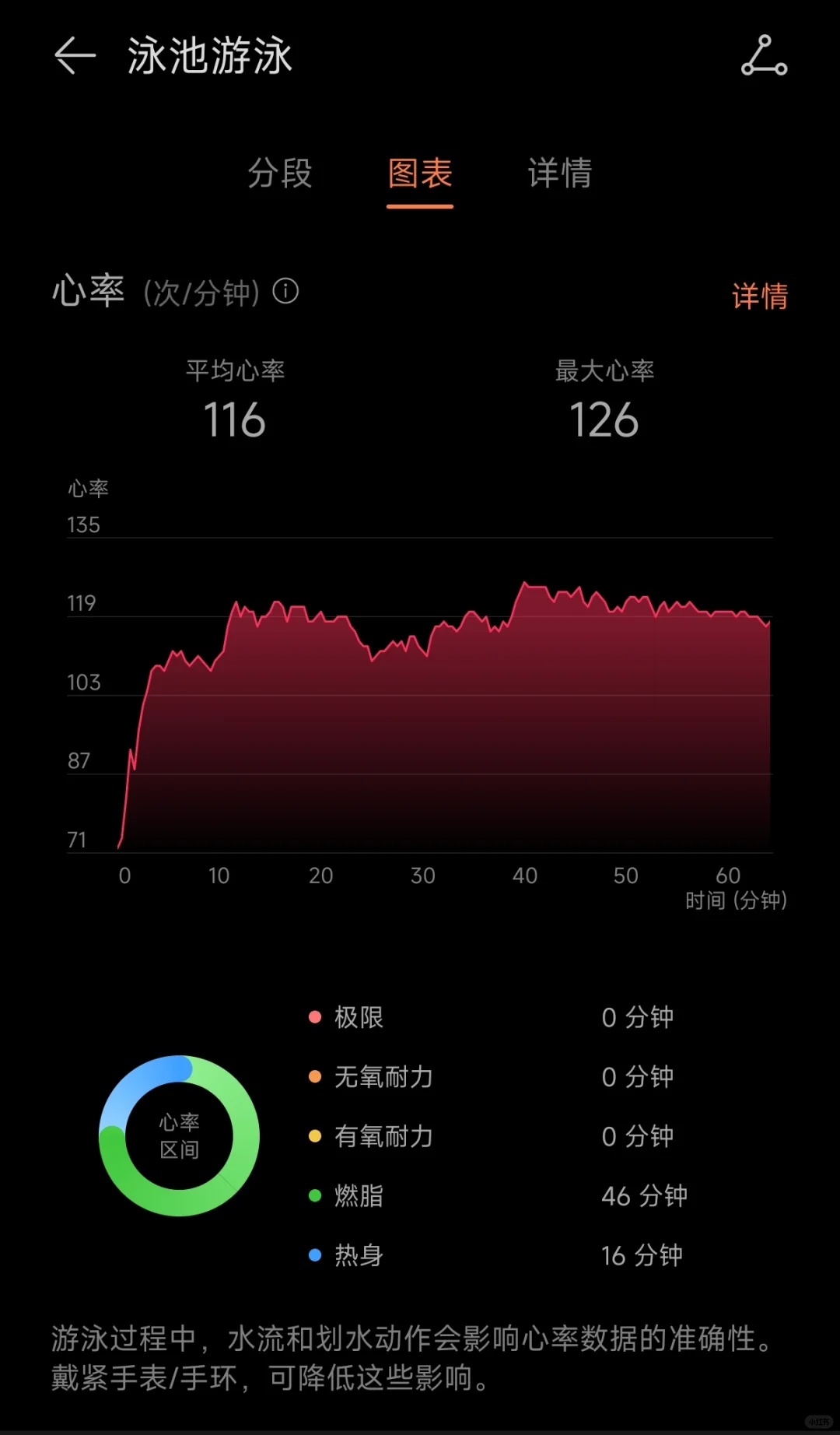This screenshot has height=1435, width=840.
Task: Go back from the pool swimming page
Action: click(x=75, y=56)
